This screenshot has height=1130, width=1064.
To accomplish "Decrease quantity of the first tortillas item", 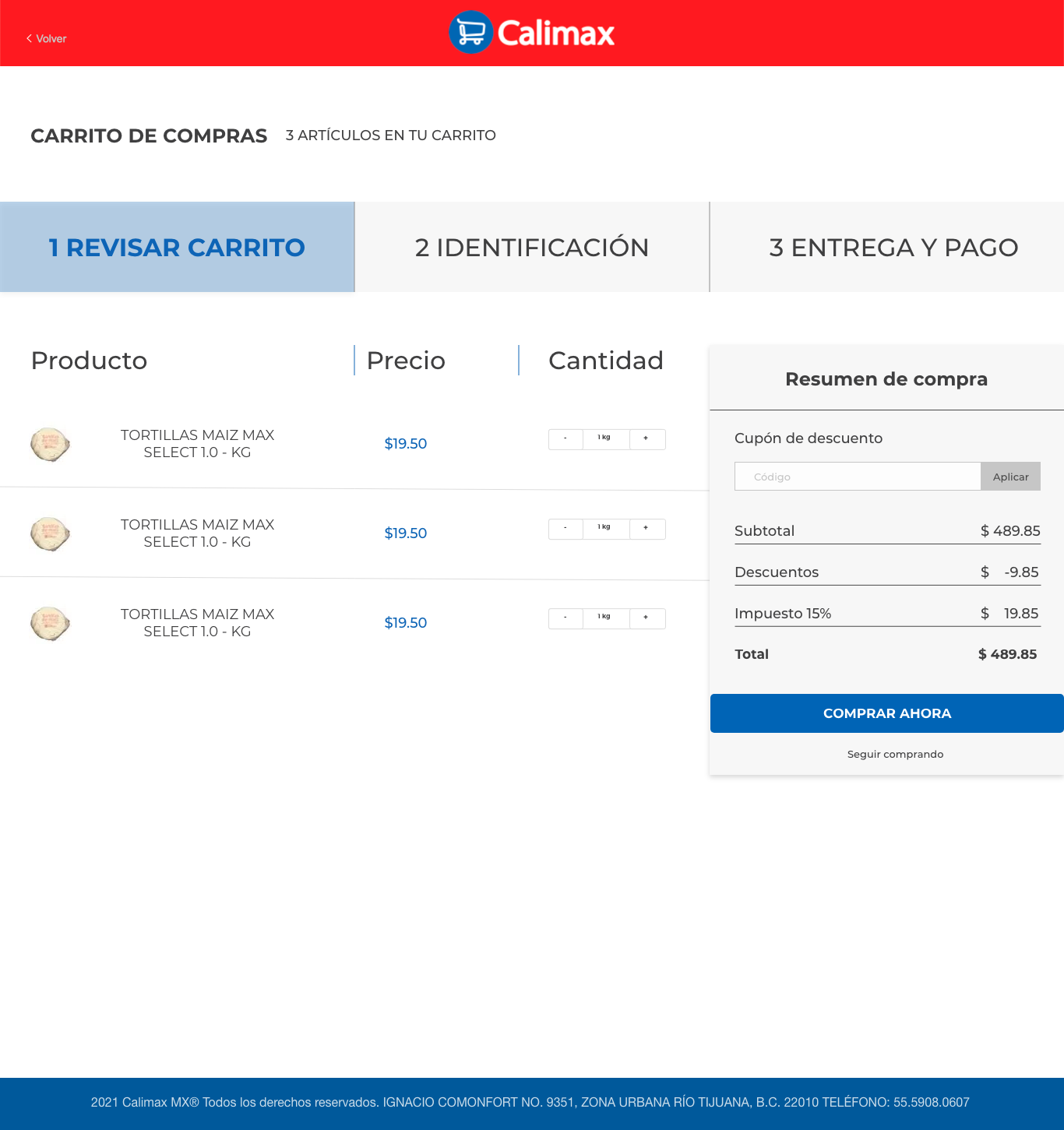I will coord(565,439).
